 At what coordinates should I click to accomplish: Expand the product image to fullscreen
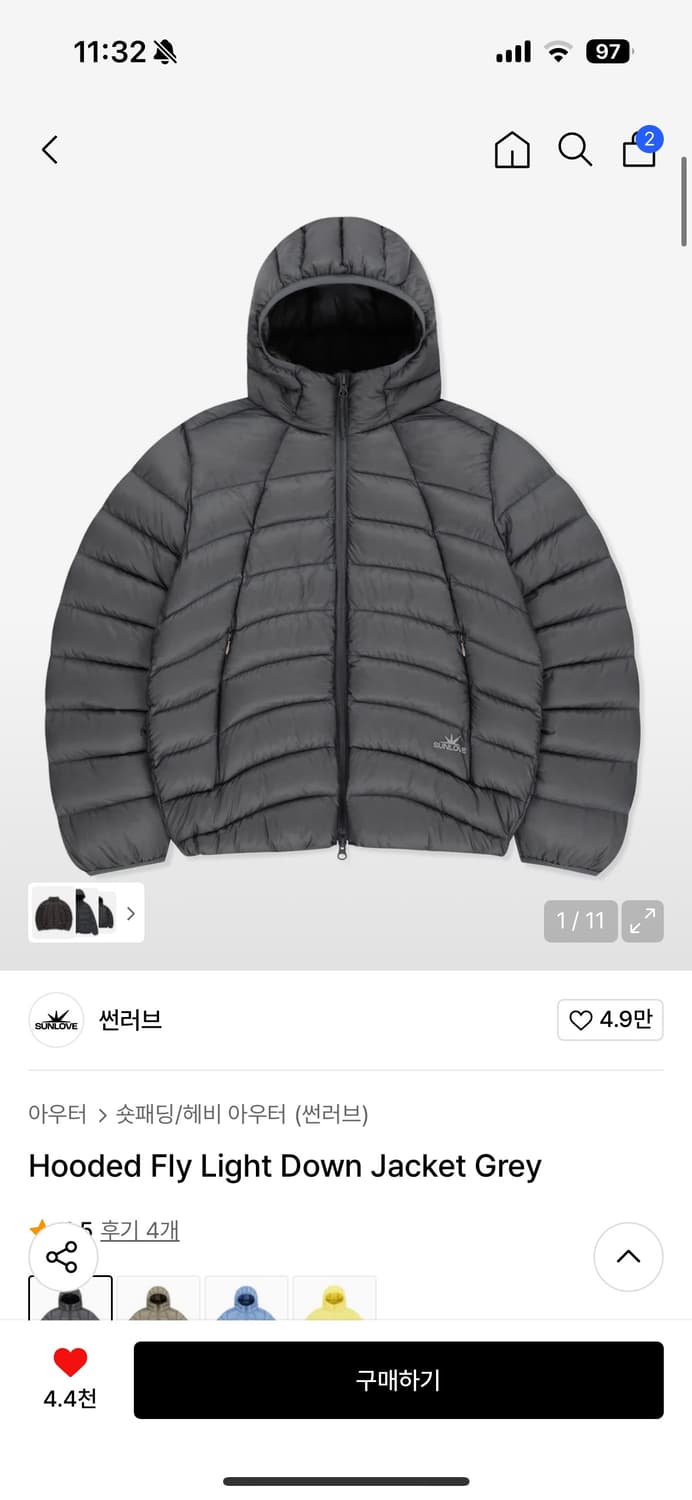pyautogui.click(x=642, y=921)
